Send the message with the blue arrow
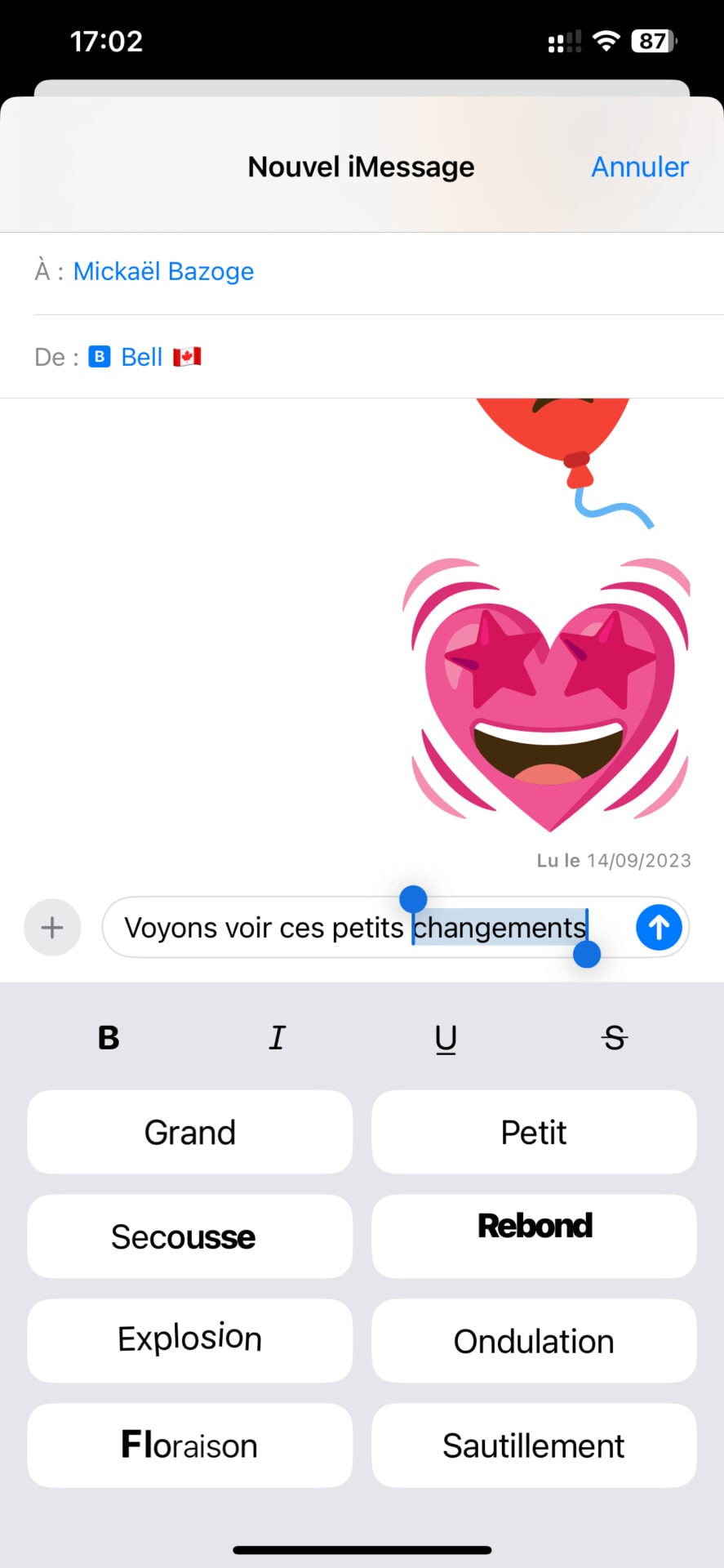 pyautogui.click(x=658, y=927)
